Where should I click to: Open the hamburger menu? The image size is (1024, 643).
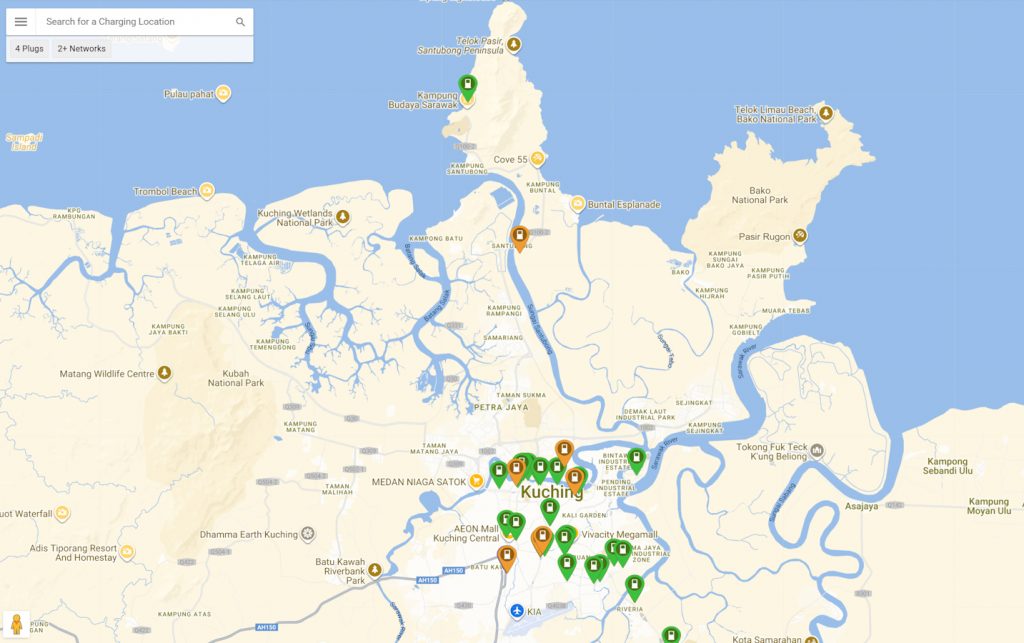tap(21, 22)
